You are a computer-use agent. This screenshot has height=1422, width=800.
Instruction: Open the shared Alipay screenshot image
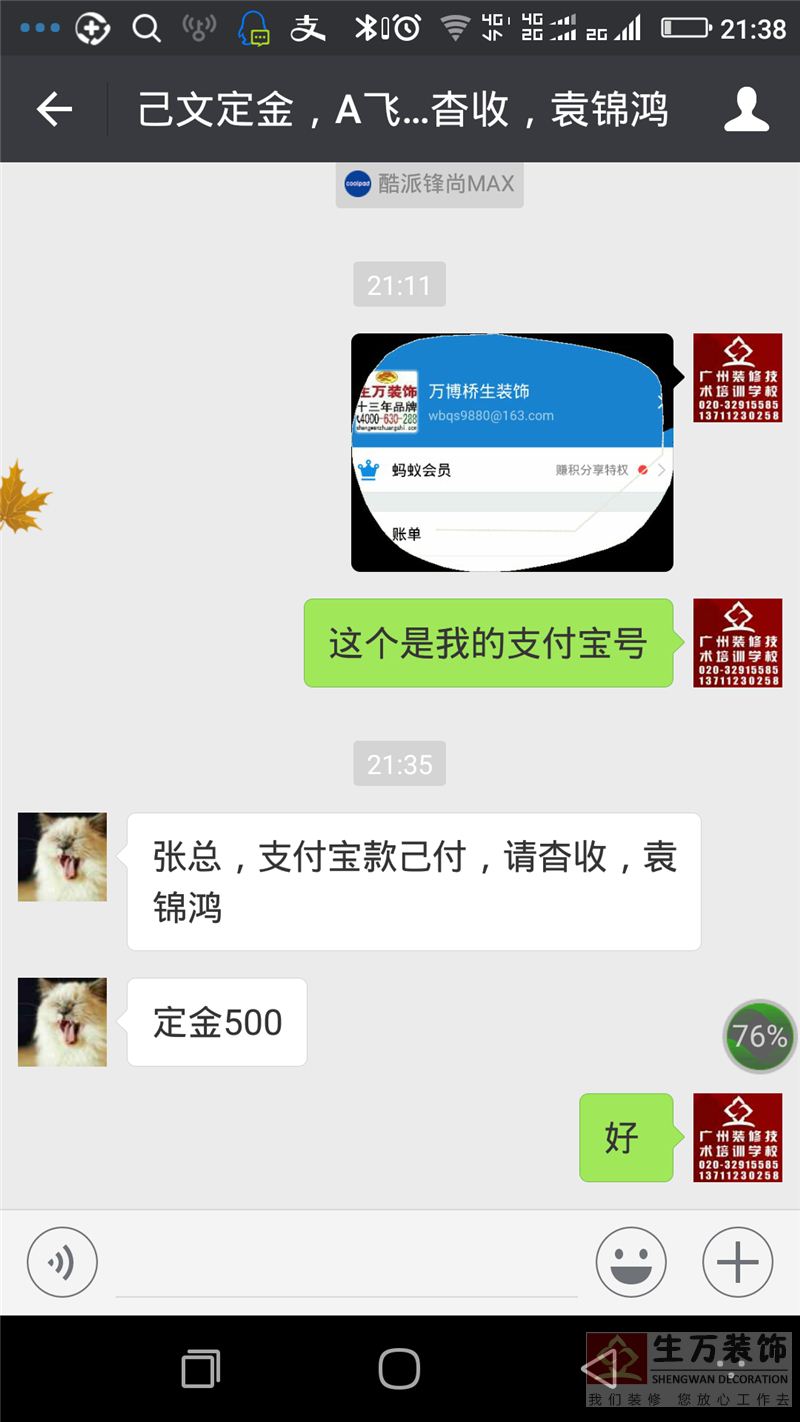click(x=512, y=452)
